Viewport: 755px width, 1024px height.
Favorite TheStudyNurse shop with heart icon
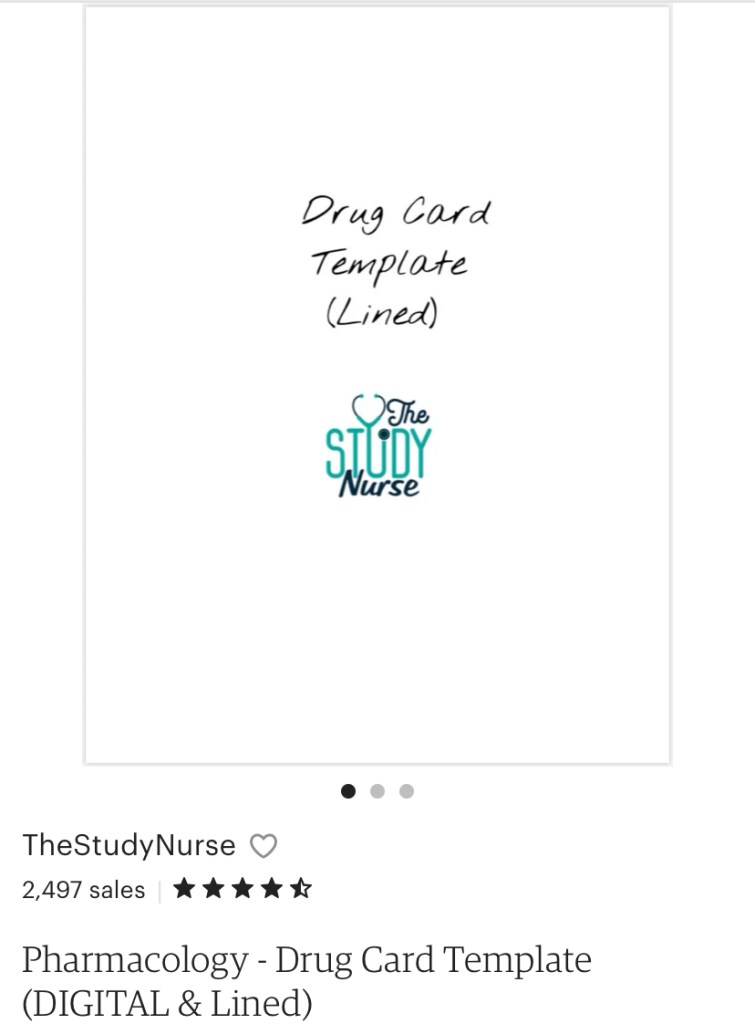point(262,847)
